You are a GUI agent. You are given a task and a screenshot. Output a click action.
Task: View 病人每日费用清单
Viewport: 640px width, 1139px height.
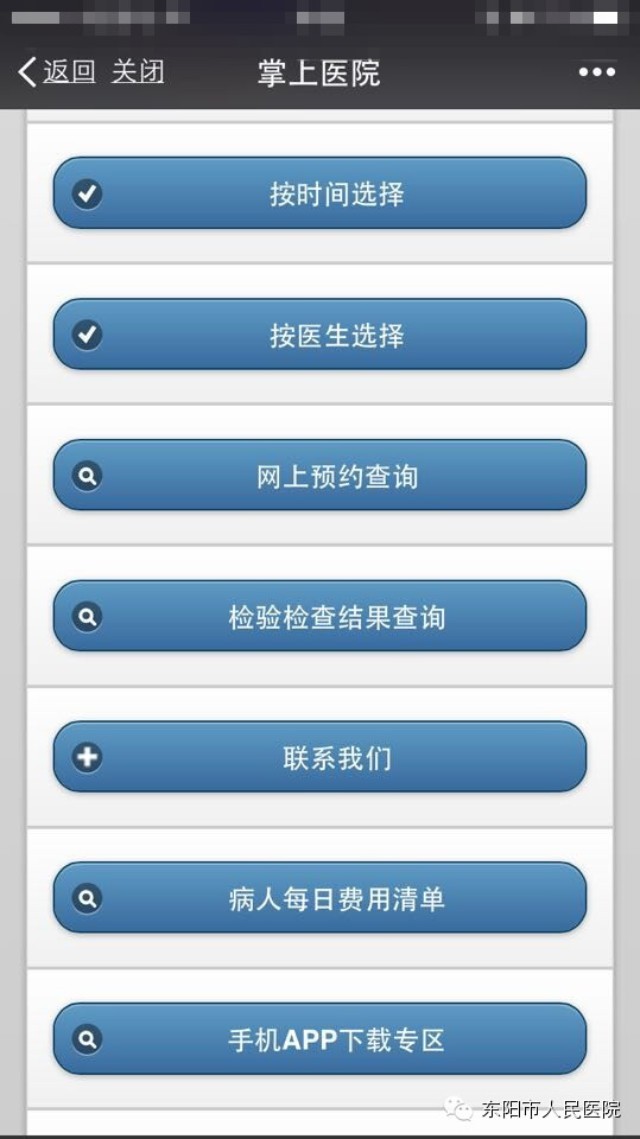320,898
